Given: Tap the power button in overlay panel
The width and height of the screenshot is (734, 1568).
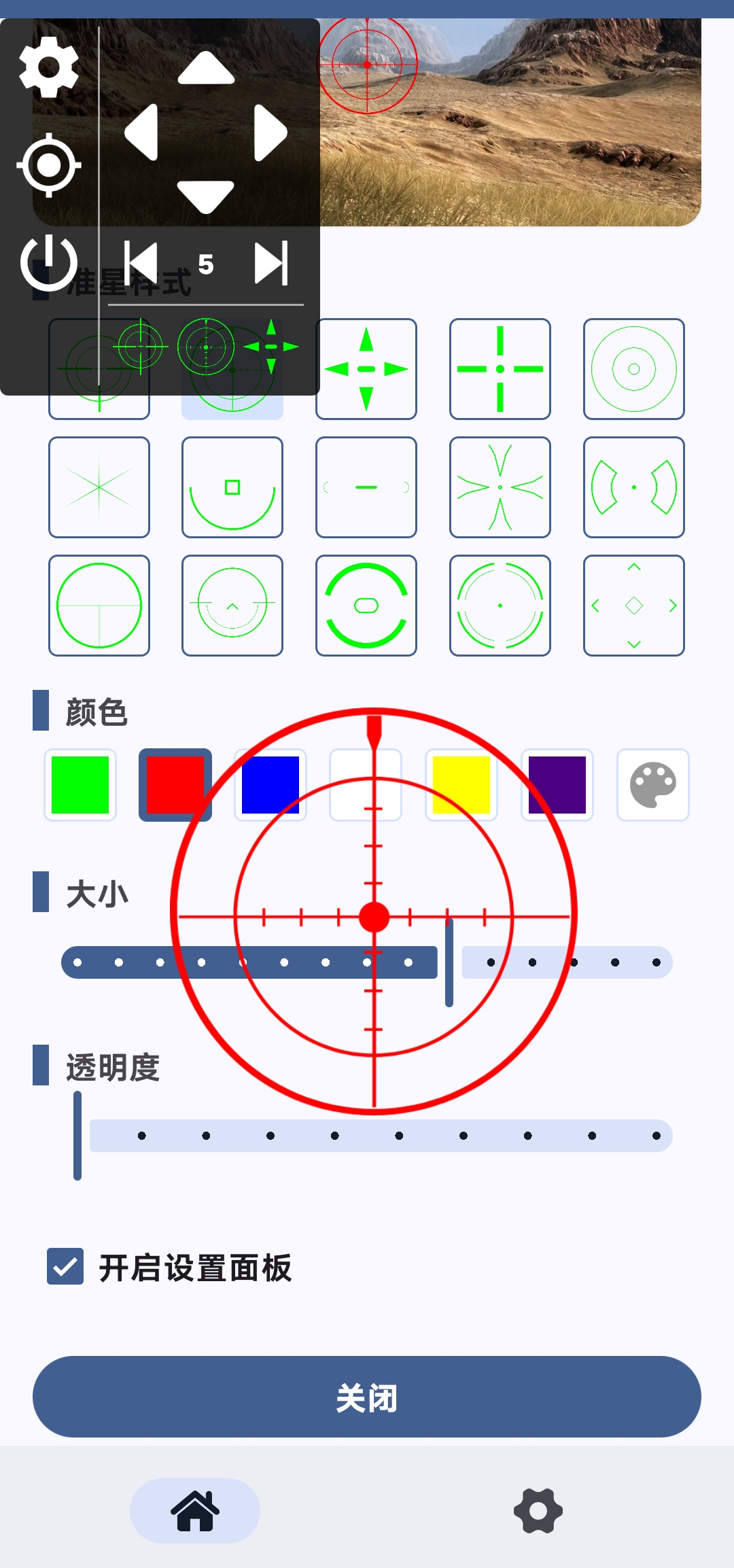Looking at the screenshot, I should (x=48, y=263).
